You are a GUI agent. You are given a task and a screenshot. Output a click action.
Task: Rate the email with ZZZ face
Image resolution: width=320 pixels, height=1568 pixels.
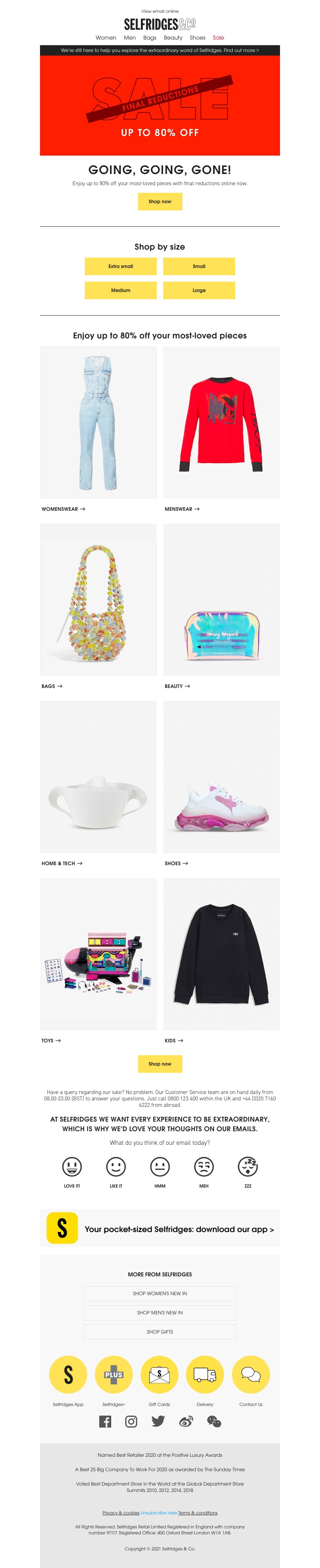pos(248,1167)
